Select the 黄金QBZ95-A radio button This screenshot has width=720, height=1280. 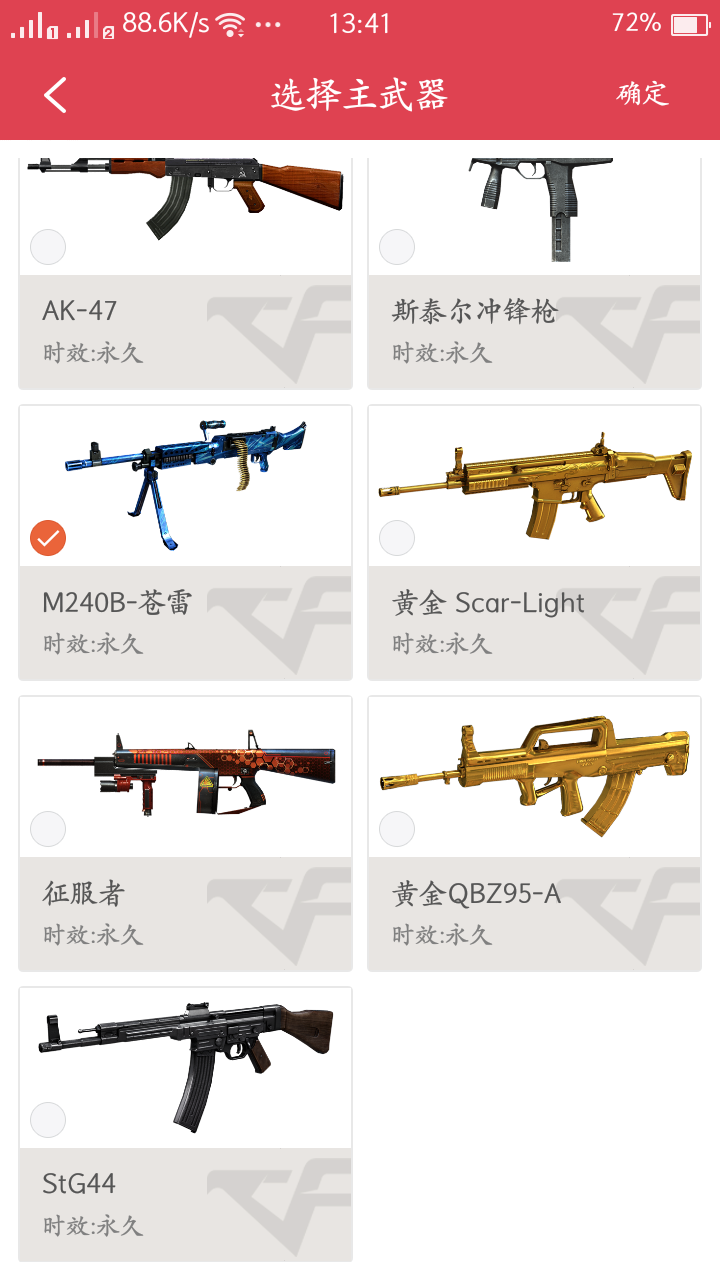point(397,829)
